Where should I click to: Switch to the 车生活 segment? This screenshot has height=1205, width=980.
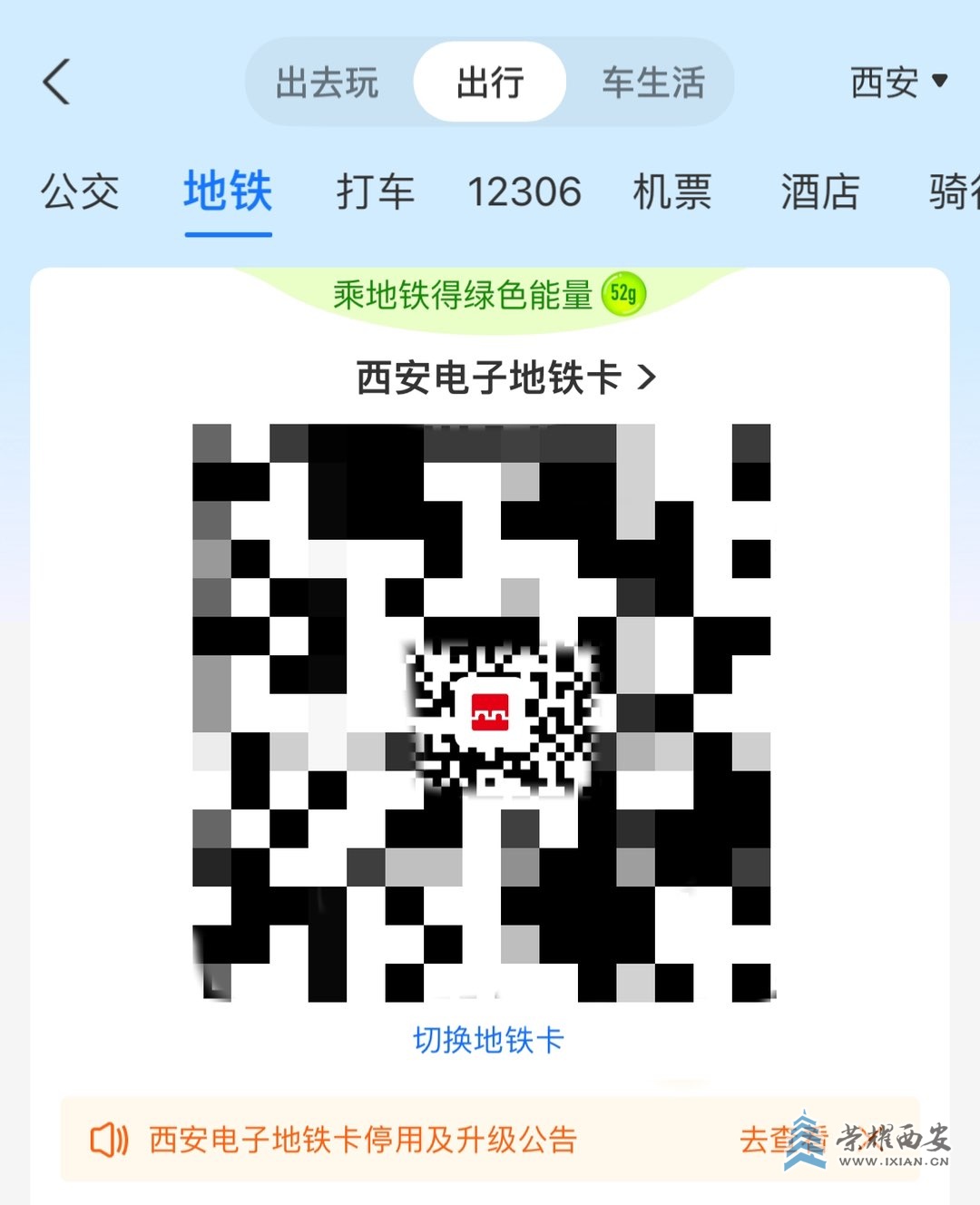point(653,83)
